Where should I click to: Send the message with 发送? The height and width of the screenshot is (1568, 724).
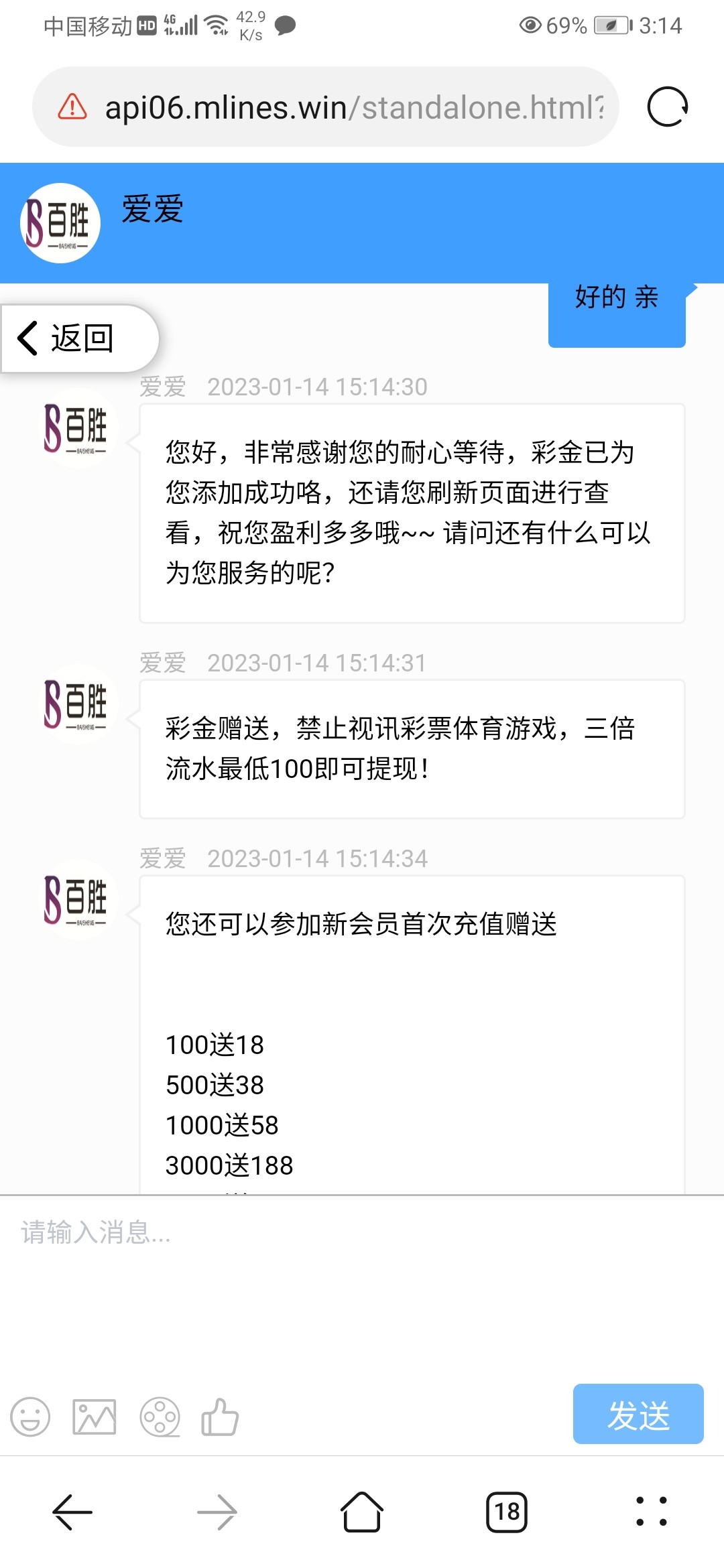pos(638,1413)
